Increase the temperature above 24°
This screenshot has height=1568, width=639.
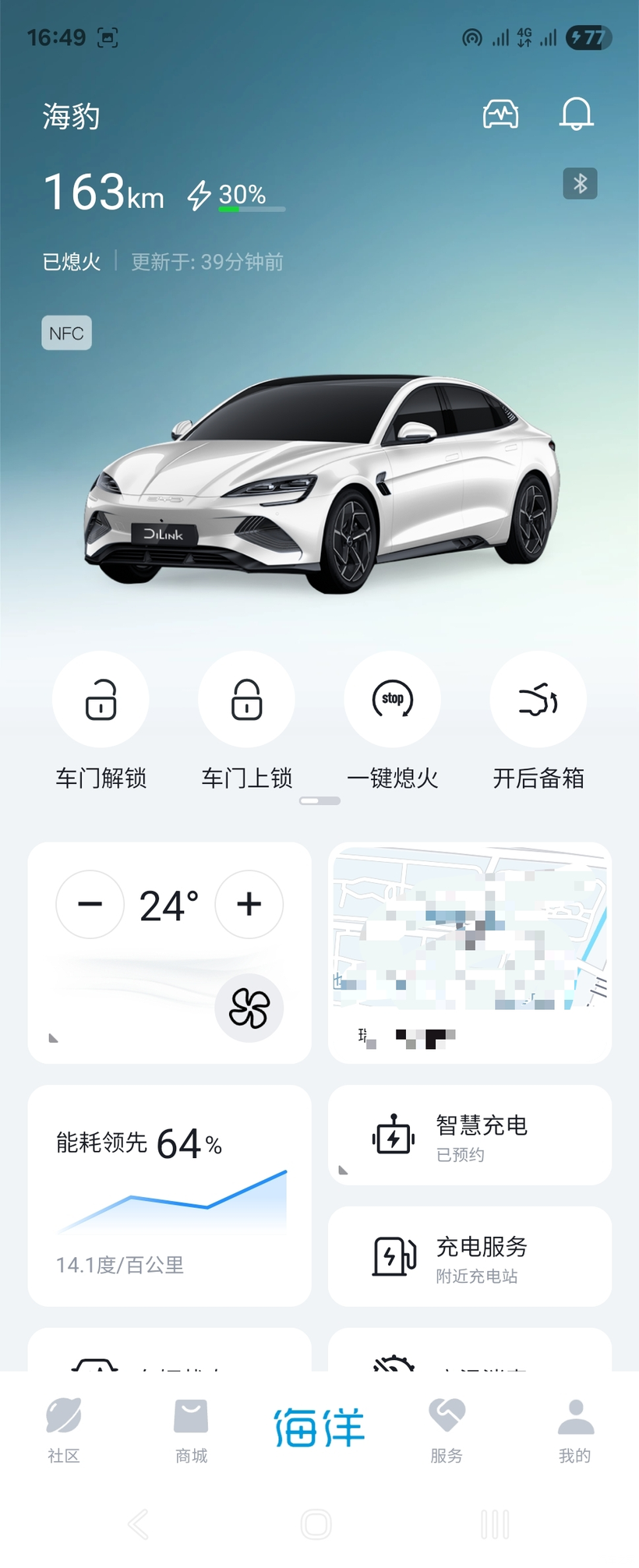pos(249,904)
